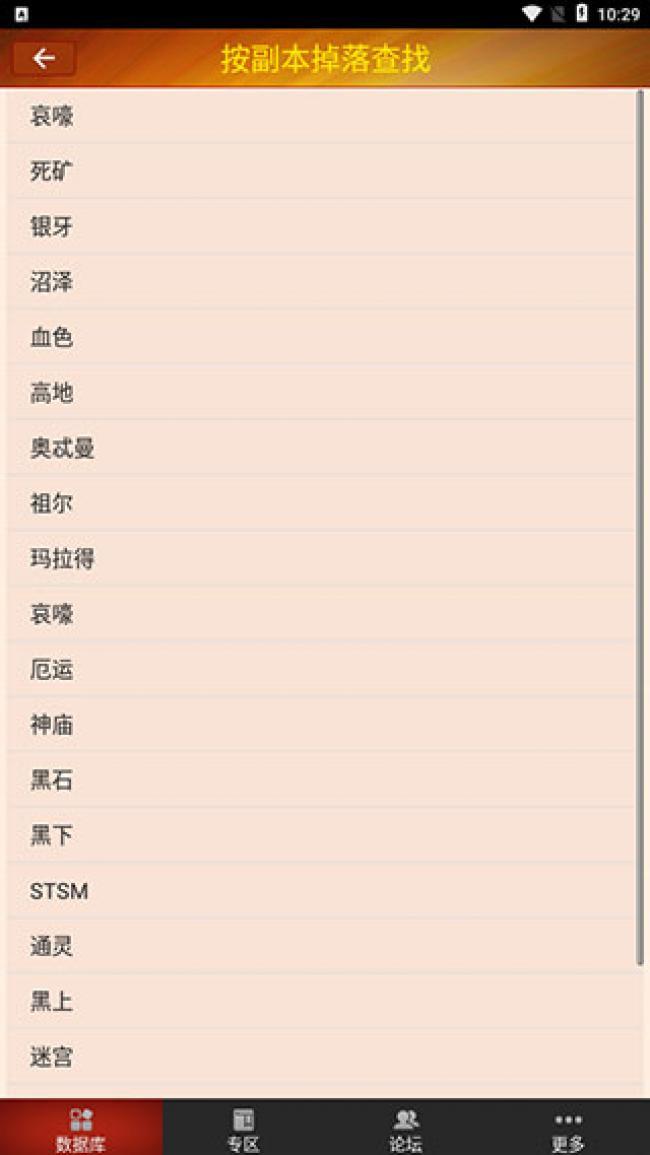Switch to the 专区 tab
Viewport: 650px width, 1155px height.
(243, 1129)
